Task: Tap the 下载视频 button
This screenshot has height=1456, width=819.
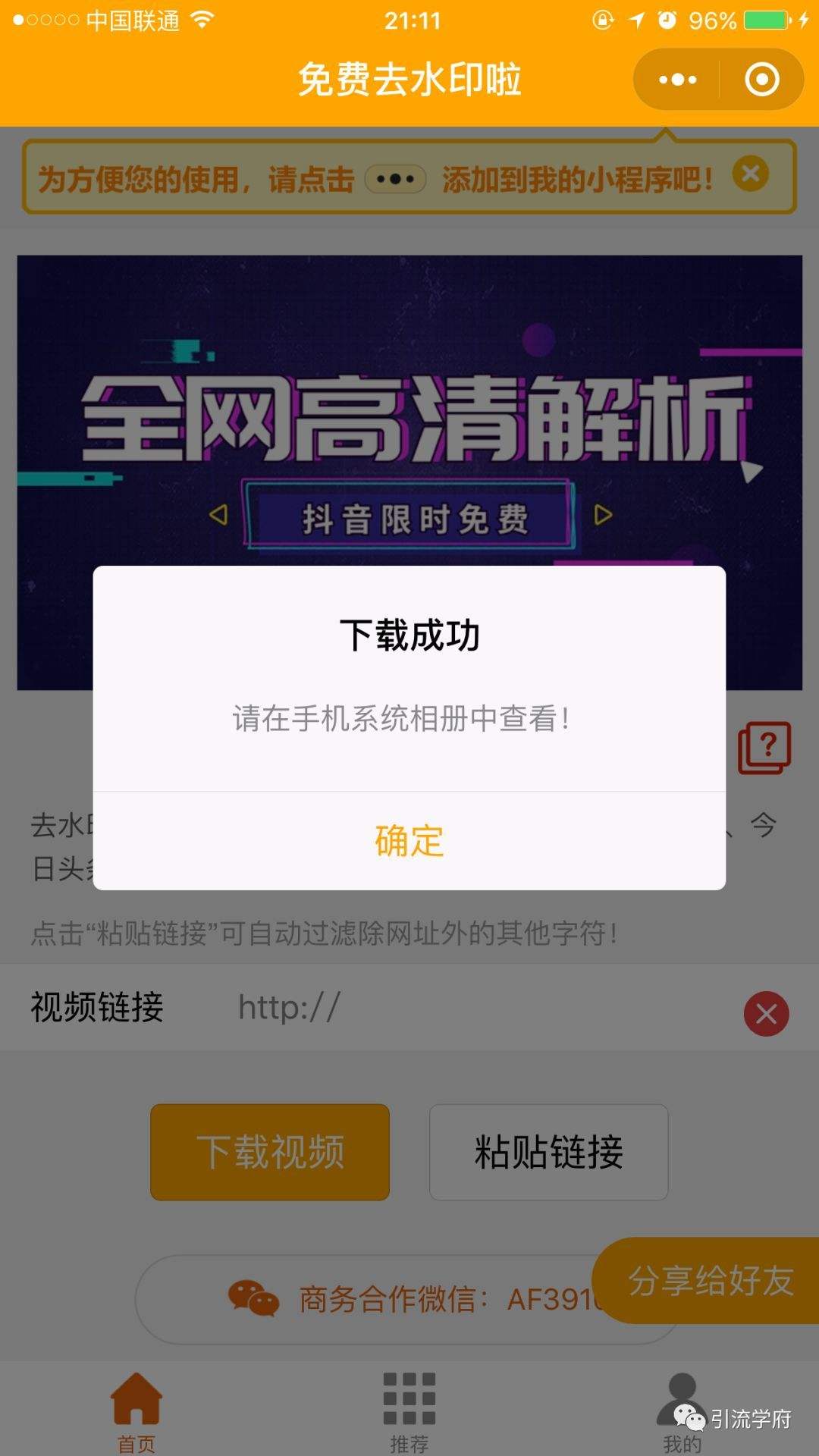Action: [270, 1152]
